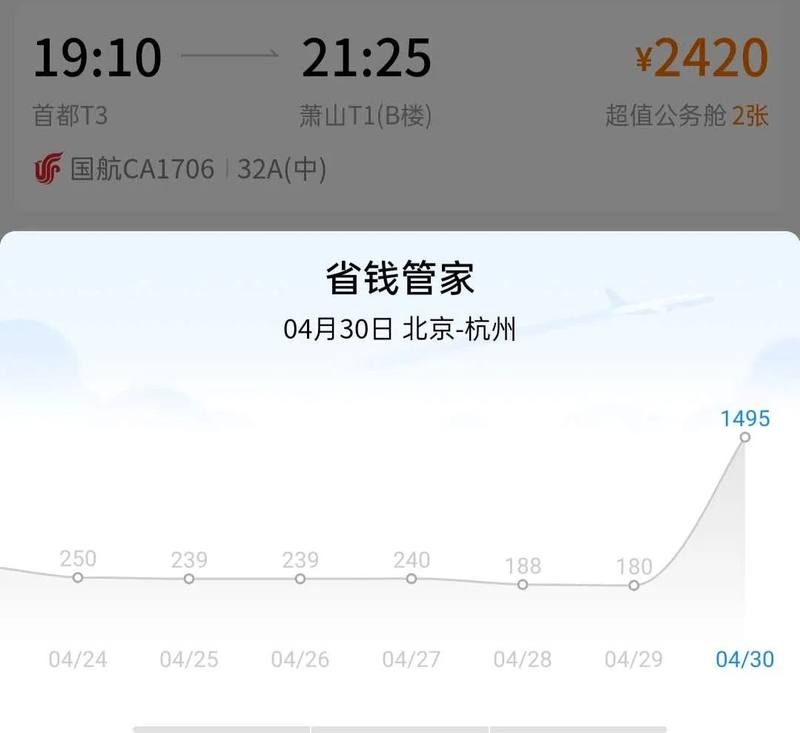This screenshot has height=733, width=800.
Task: Select the 04/29 price point of 180
Action: click(x=634, y=585)
